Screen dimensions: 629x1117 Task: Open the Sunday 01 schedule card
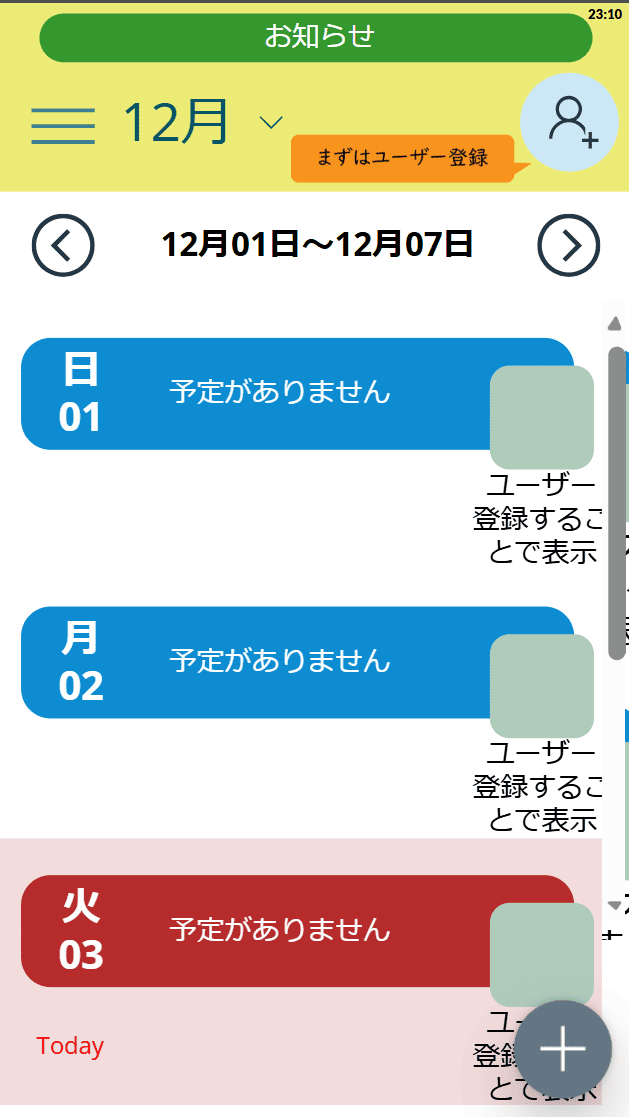[x=297, y=393]
